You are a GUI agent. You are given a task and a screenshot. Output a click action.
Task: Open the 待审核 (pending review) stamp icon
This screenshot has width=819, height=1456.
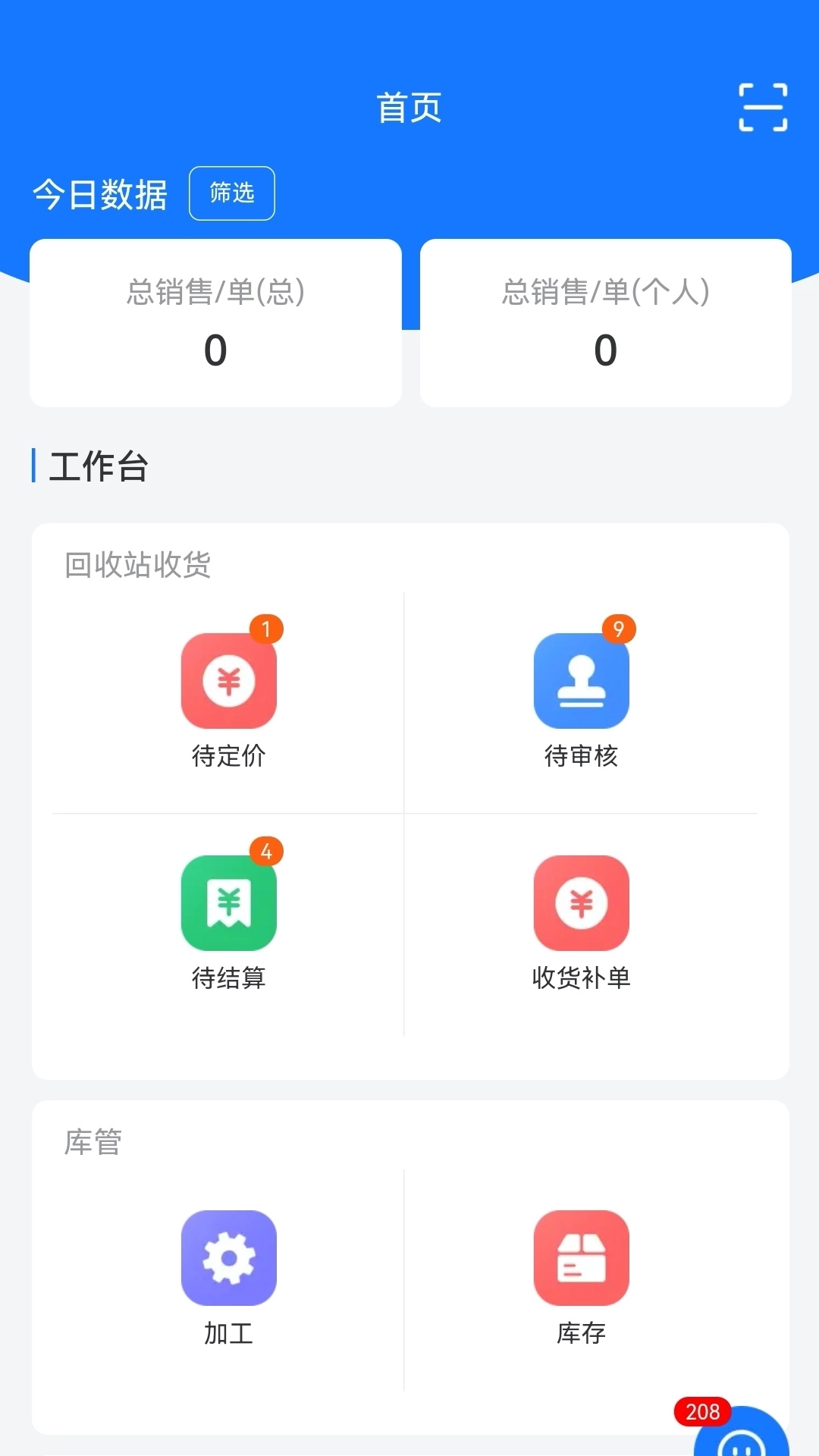coord(581,680)
